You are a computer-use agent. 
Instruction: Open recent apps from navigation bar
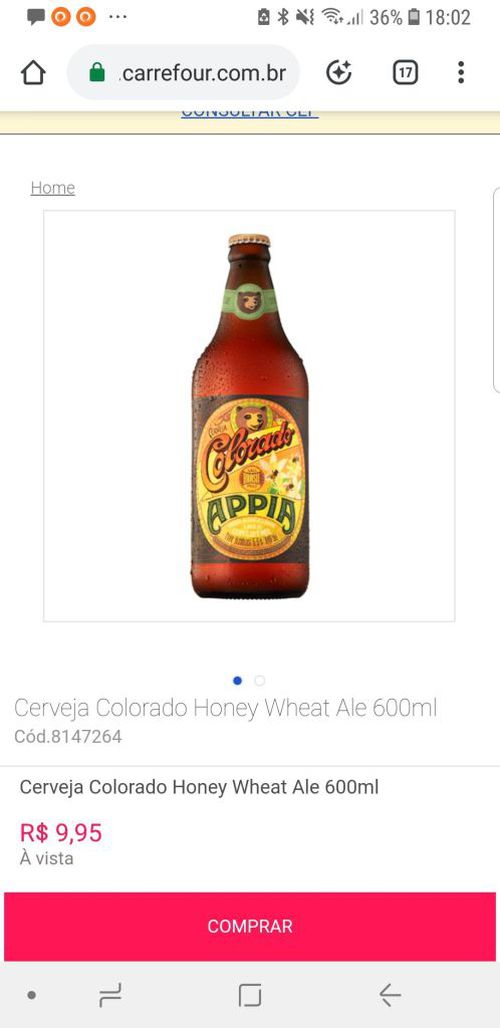[x=110, y=996]
